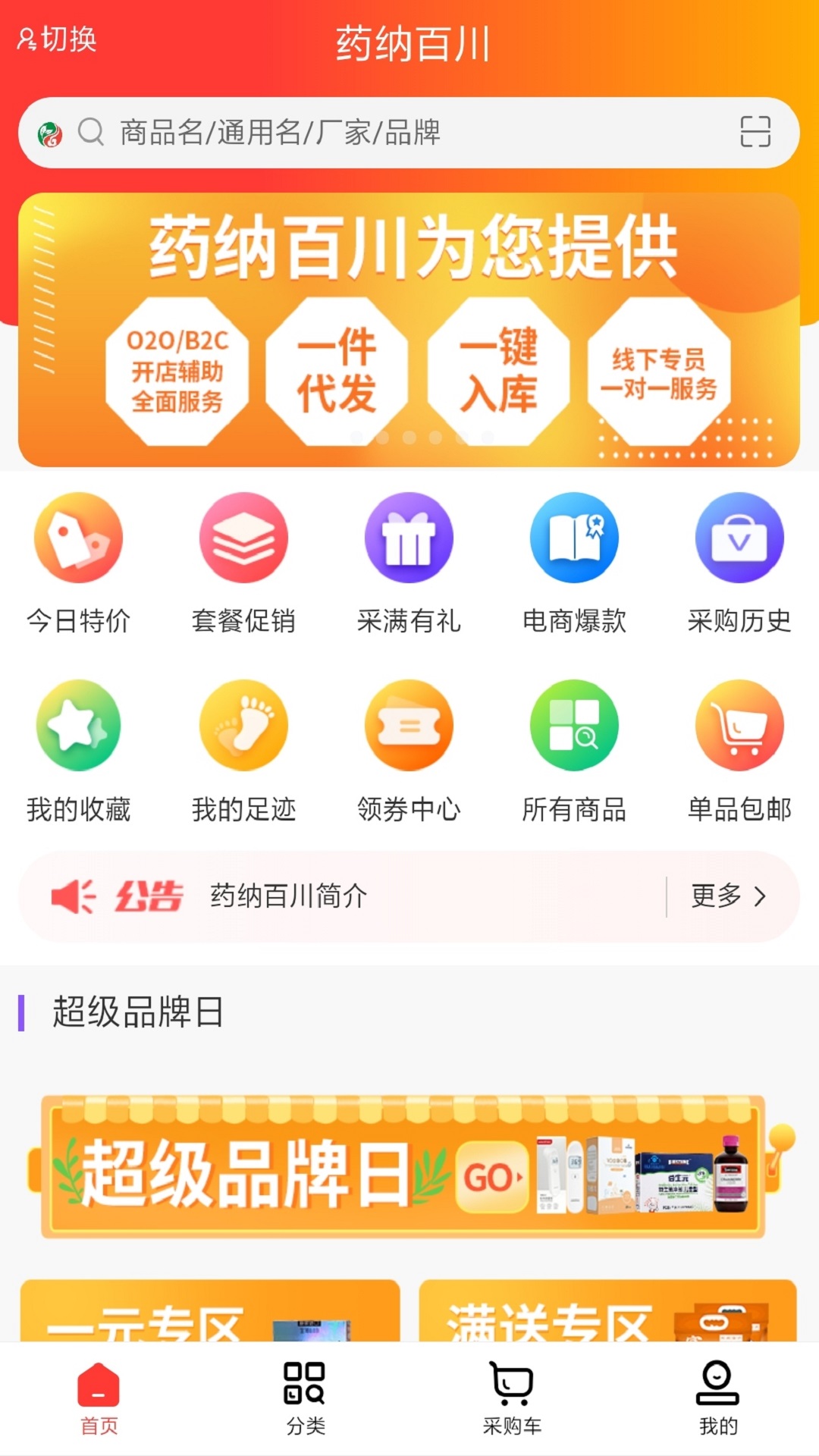Open the 满送专区 card
The width and height of the screenshot is (819, 1456).
coord(608,1310)
